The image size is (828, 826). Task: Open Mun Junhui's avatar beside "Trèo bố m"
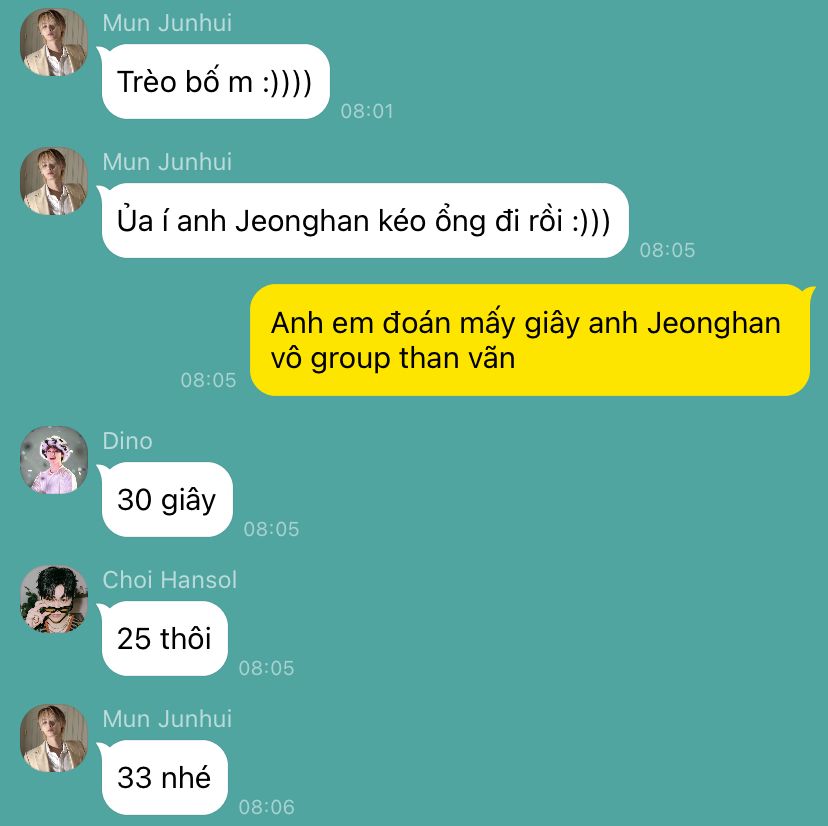pos(54,43)
